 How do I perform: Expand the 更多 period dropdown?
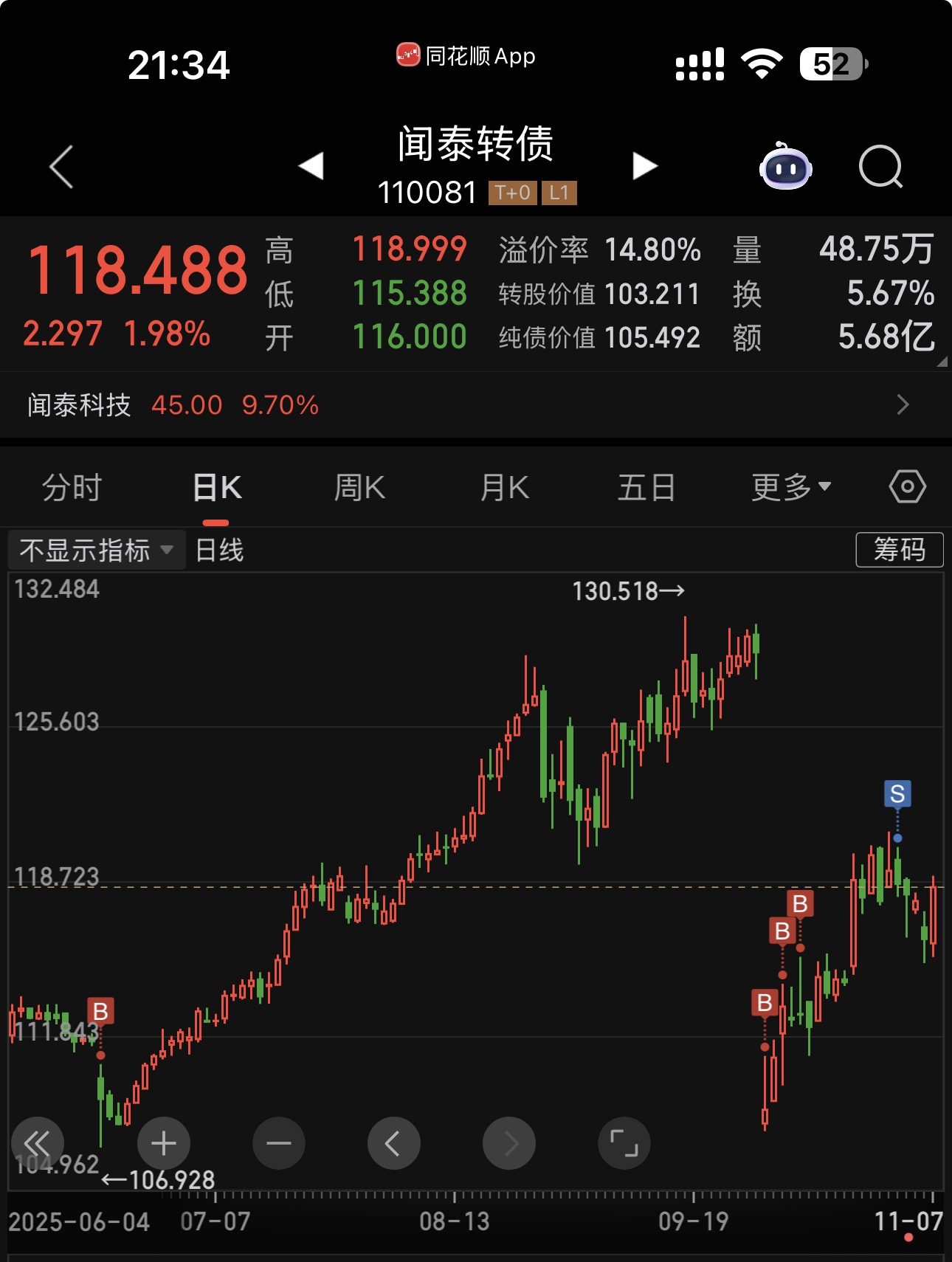click(790, 488)
